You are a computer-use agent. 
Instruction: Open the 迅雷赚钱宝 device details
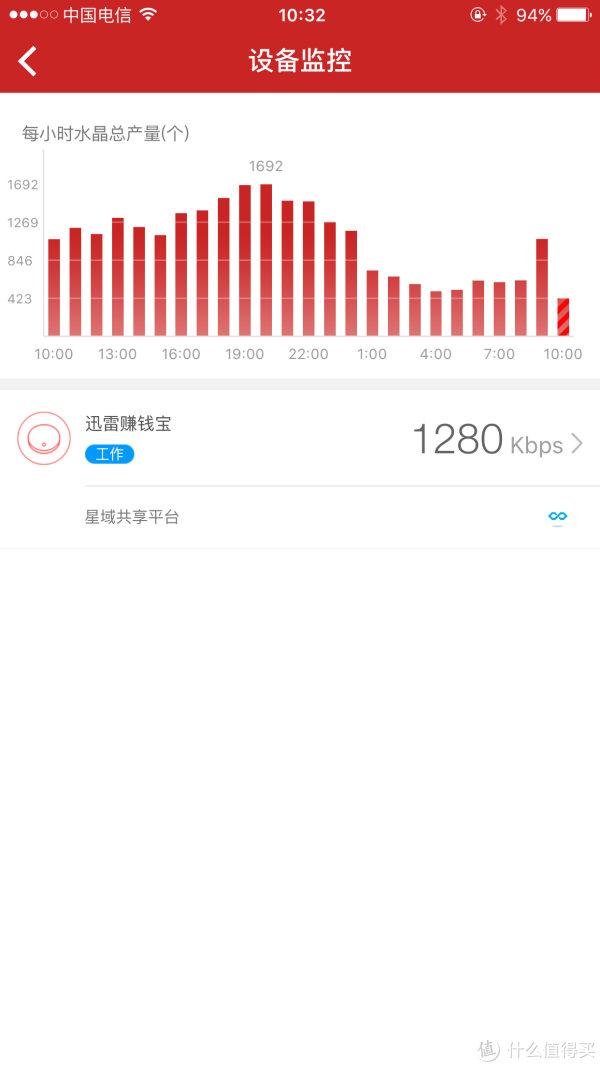(x=300, y=438)
